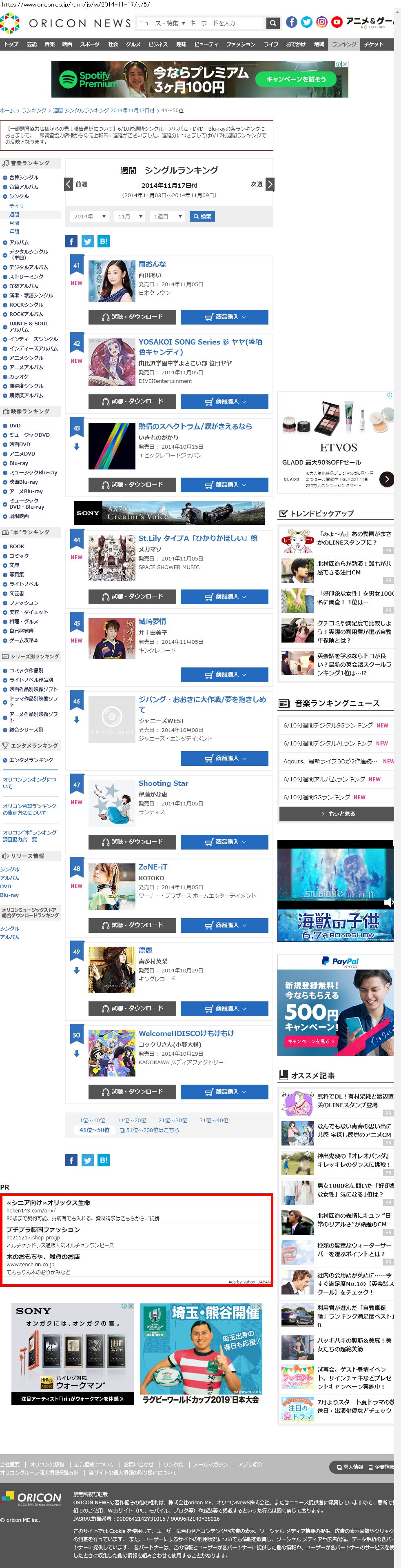
Task: Open the ビューティ nav tab
Action: [206, 44]
